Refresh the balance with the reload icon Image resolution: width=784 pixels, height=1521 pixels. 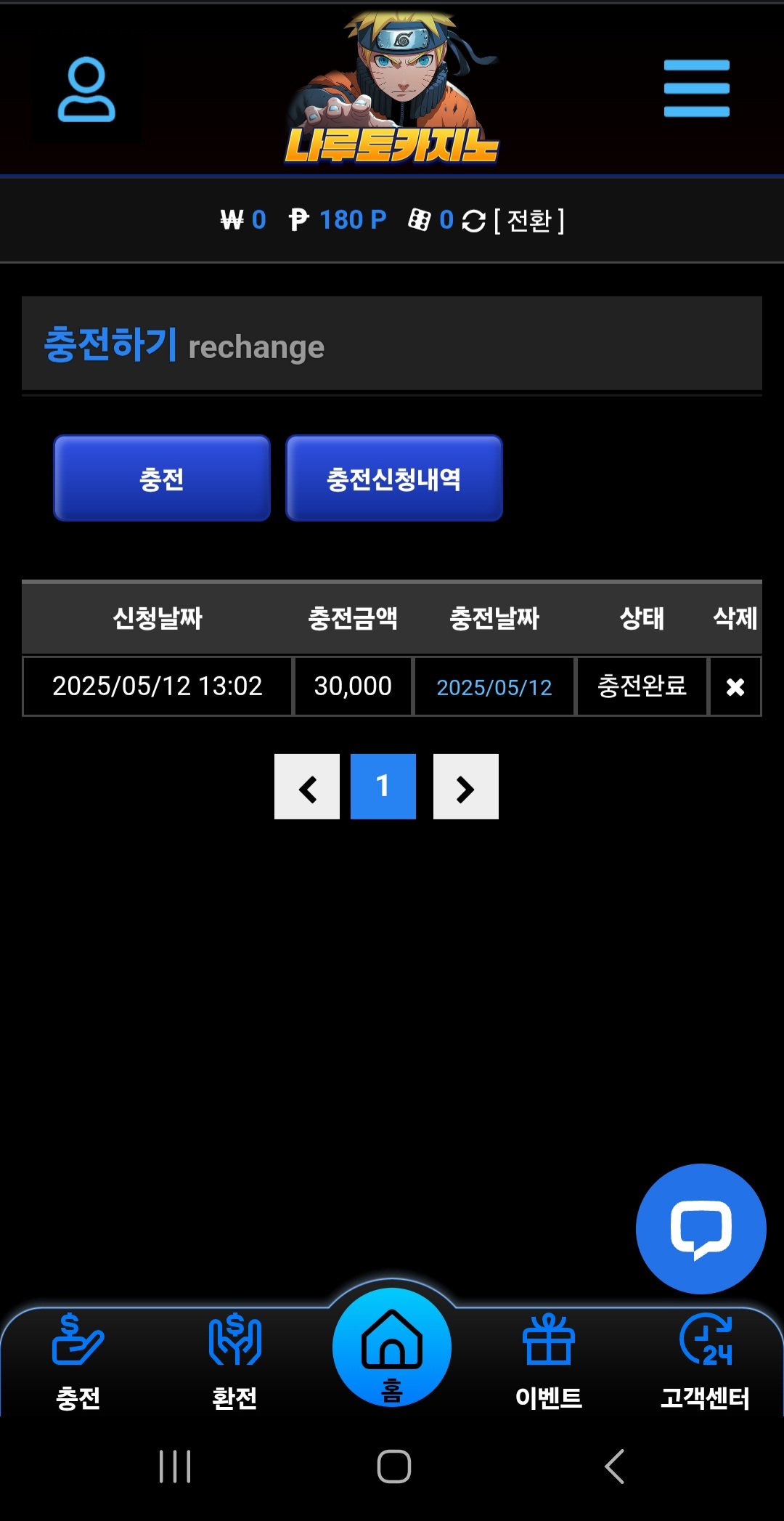pos(473,221)
